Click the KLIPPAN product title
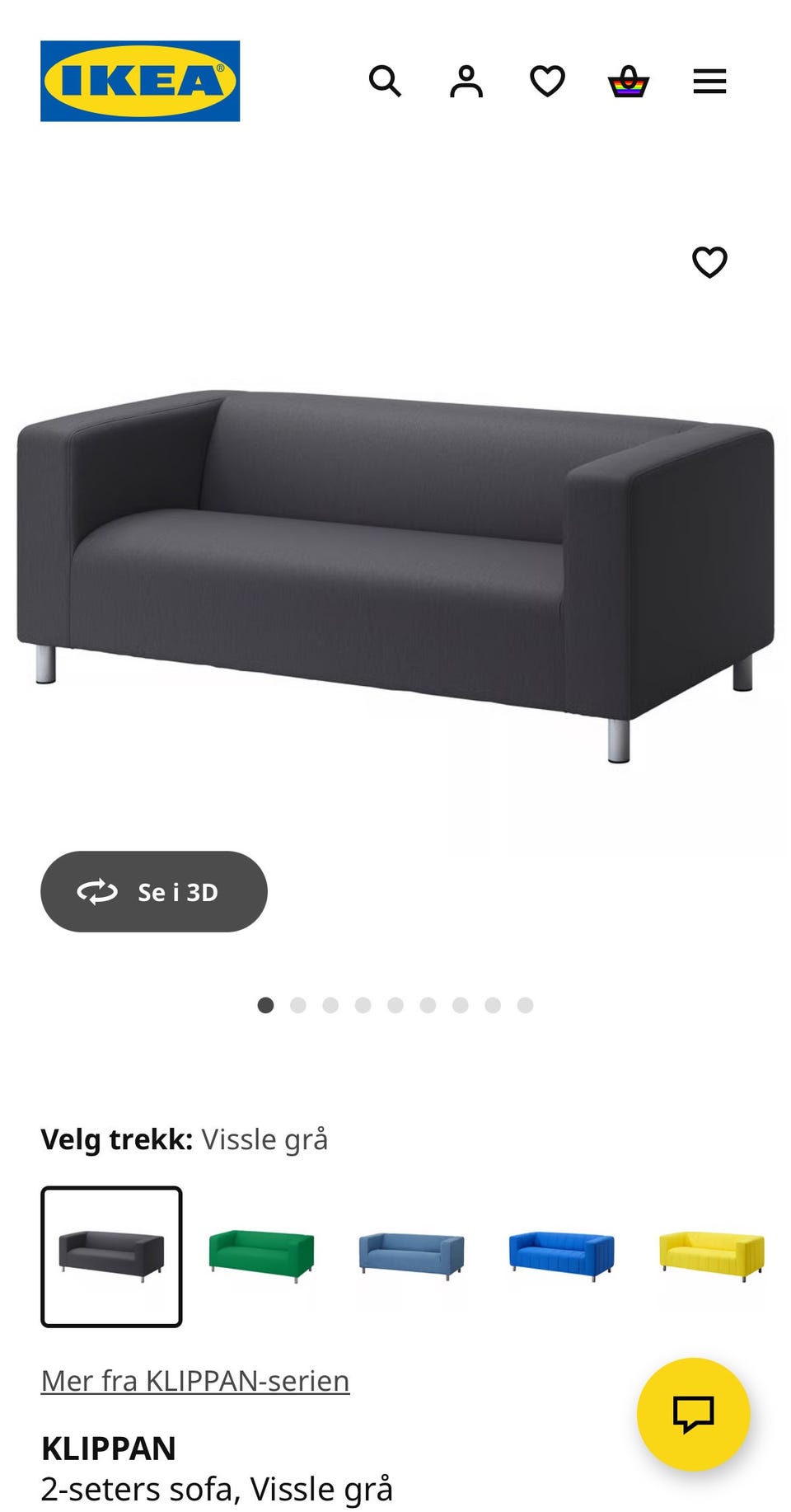The image size is (791, 1512). 108,1448
